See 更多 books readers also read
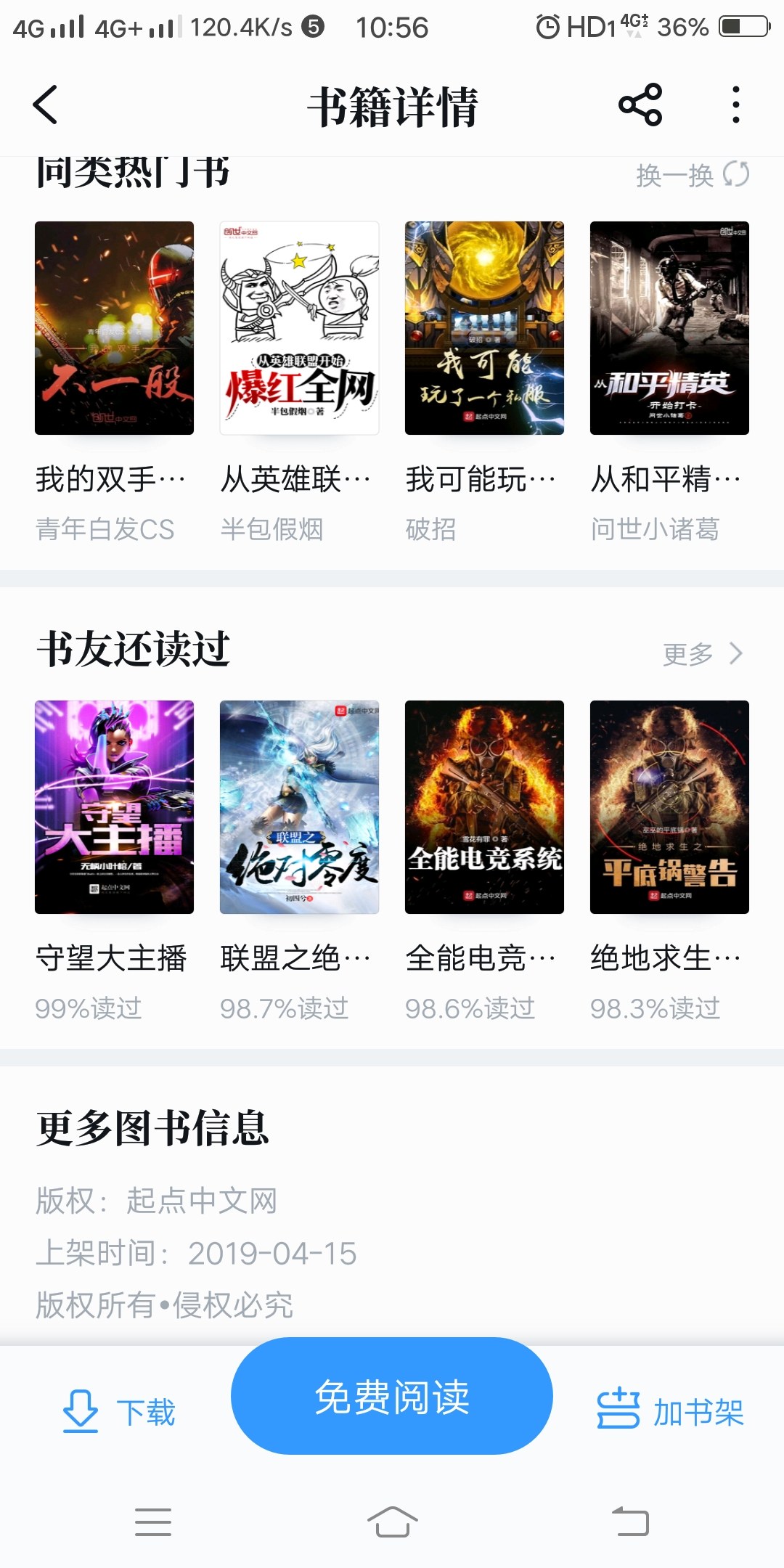This screenshot has height=1568, width=784. click(702, 653)
